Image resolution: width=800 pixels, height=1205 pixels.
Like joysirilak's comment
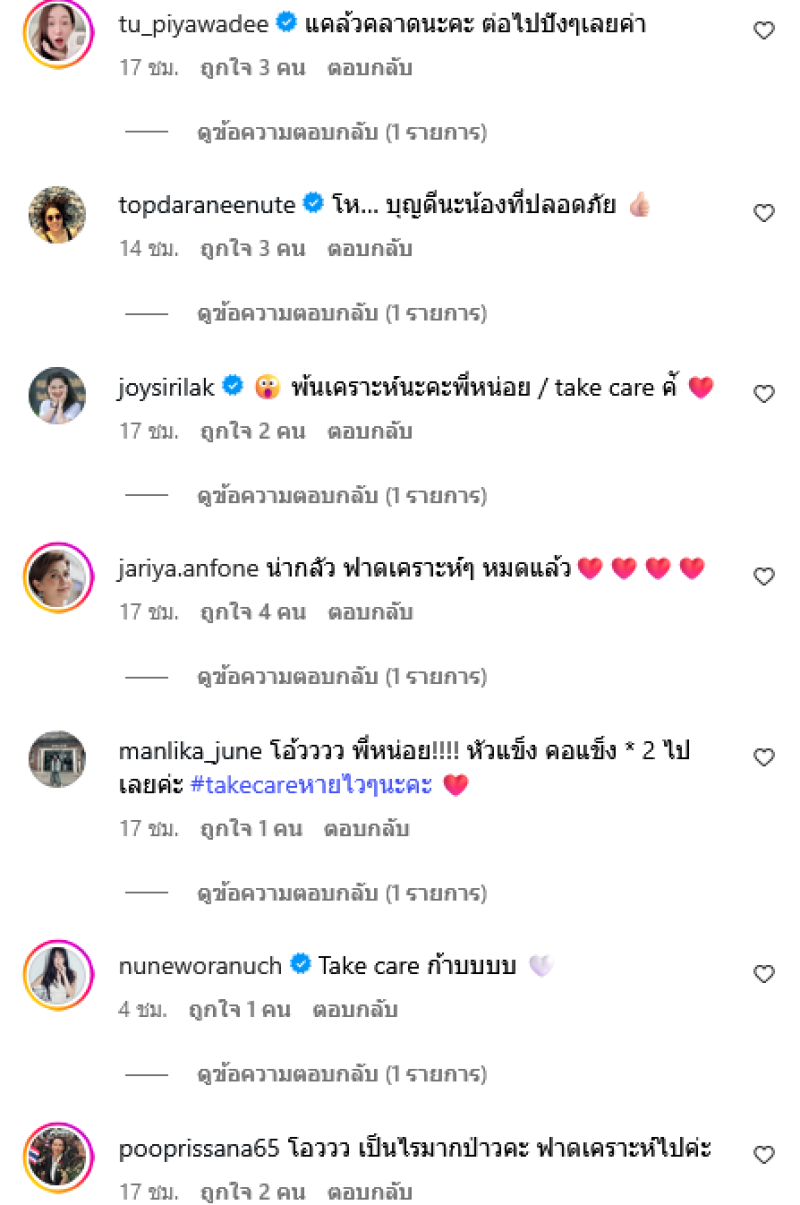click(x=764, y=394)
